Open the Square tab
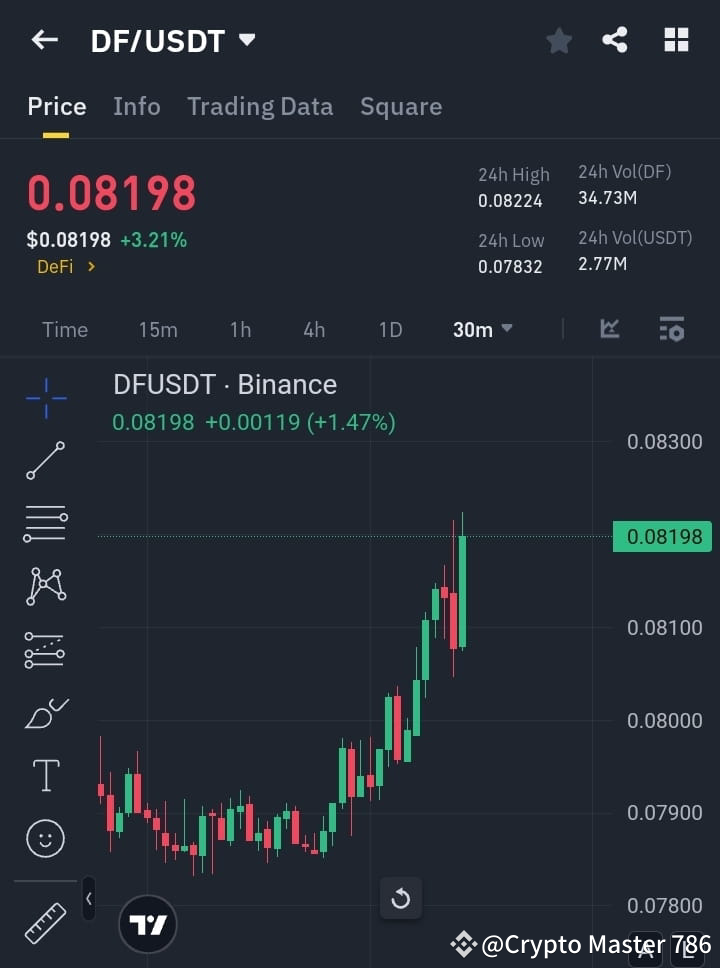720x968 pixels. [x=400, y=106]
